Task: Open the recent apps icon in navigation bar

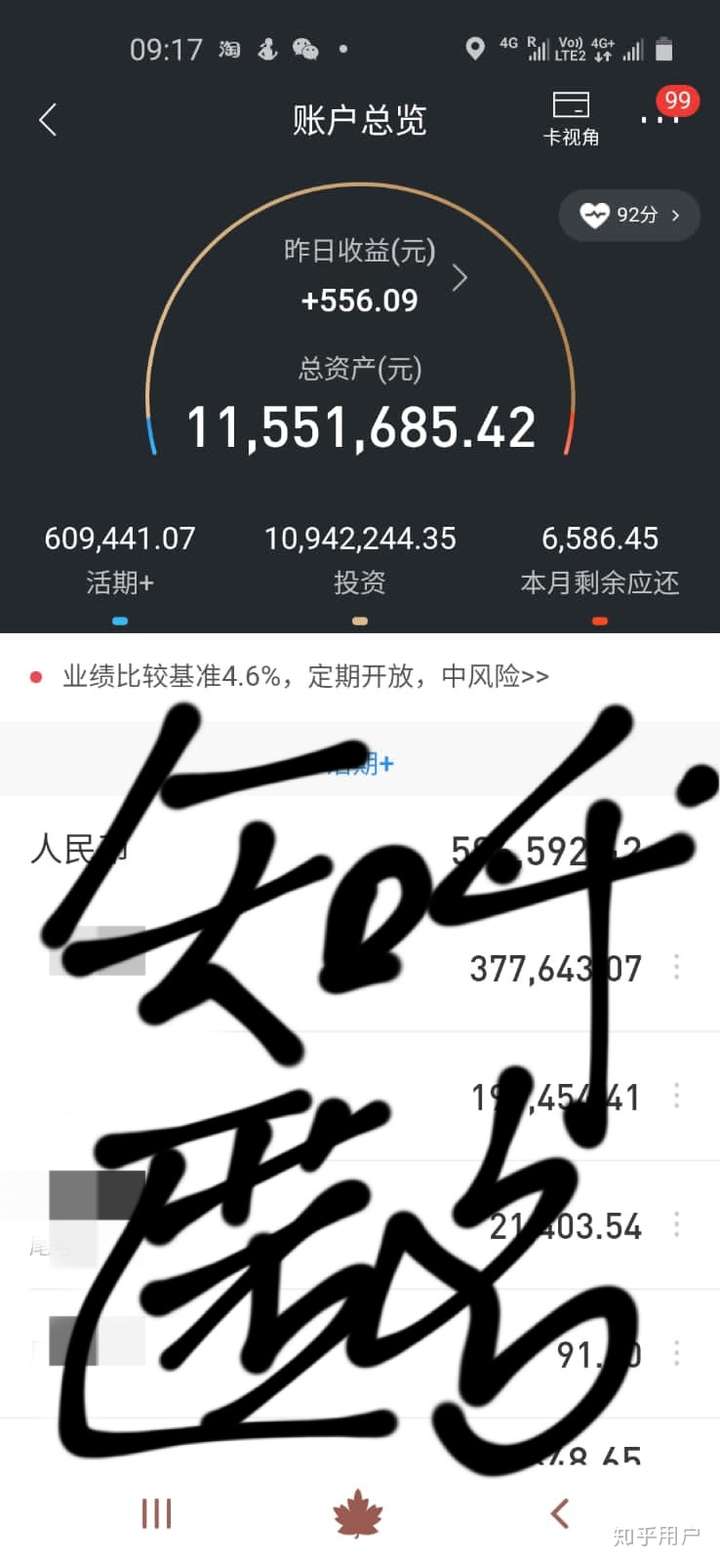Action: click(157, 1513)
